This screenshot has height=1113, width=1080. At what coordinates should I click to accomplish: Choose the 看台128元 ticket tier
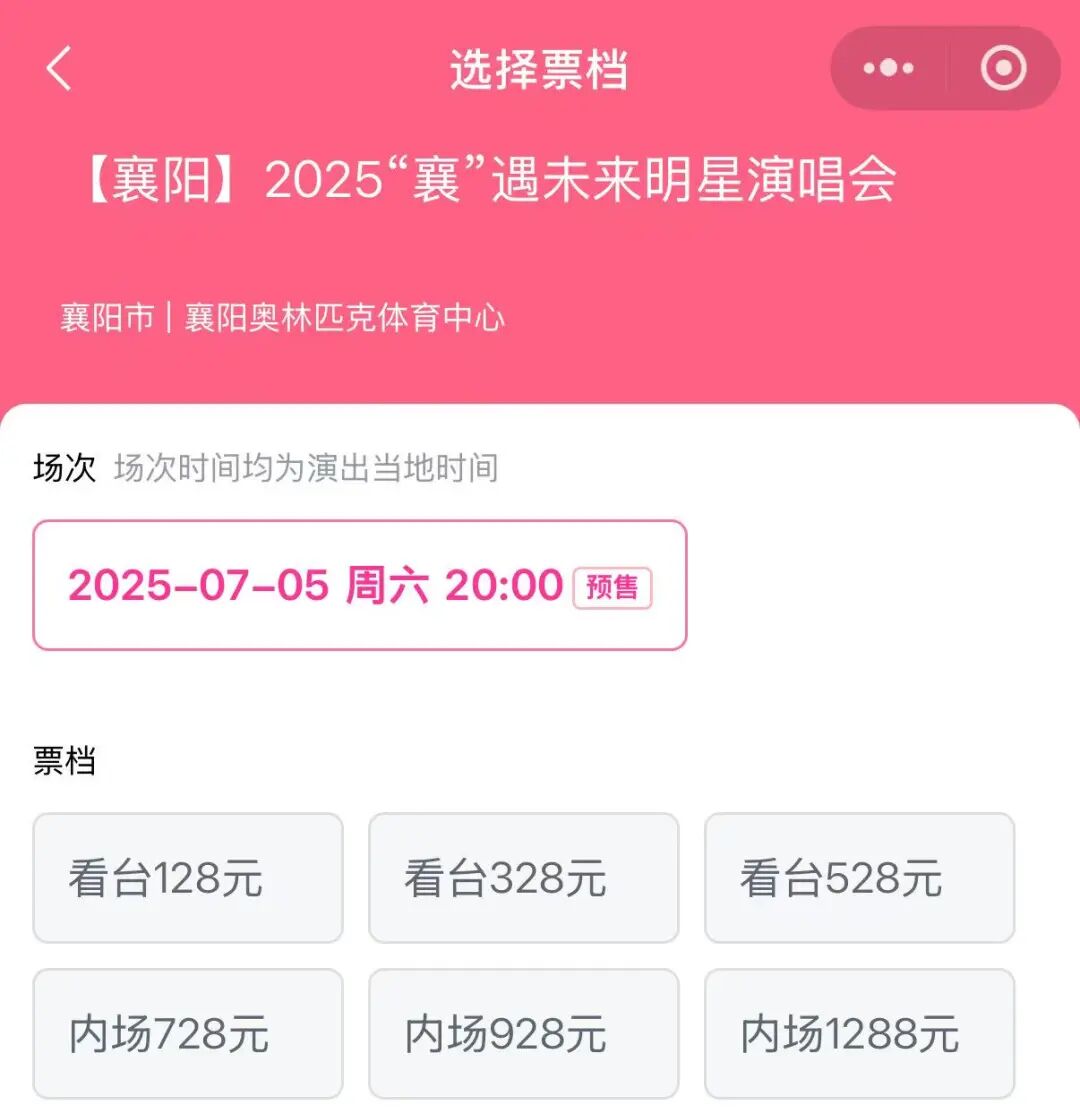[x=188, y=878]
